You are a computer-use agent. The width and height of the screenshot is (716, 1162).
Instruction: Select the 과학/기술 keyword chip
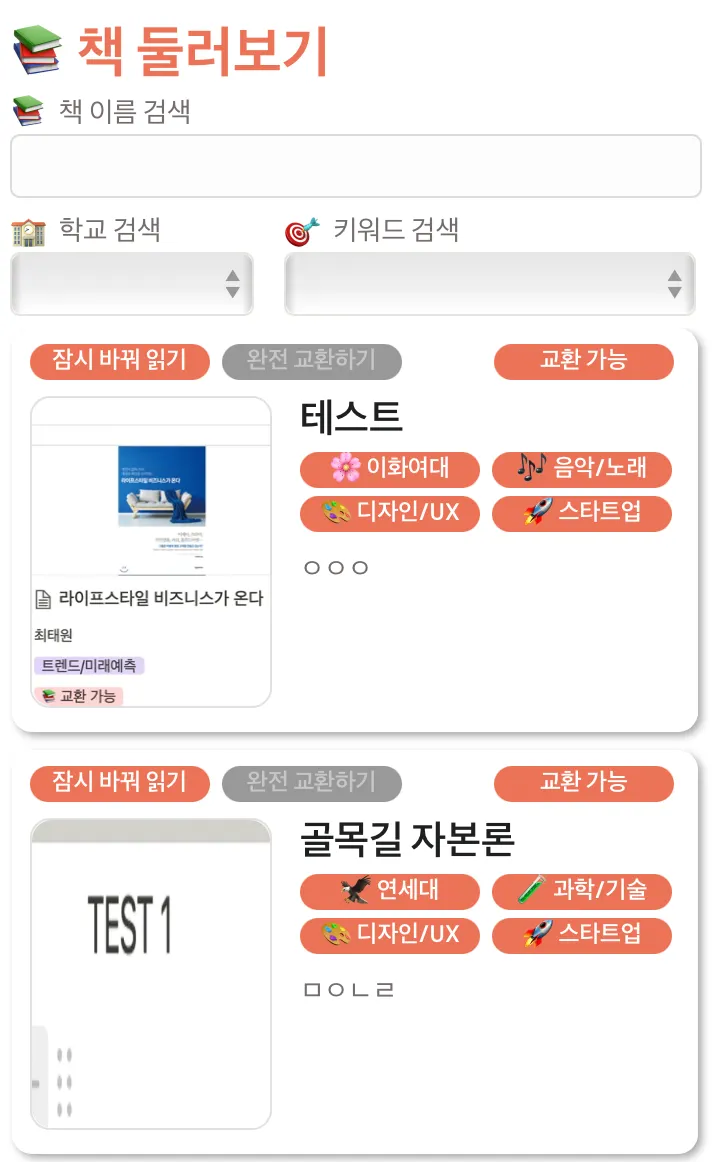pos(581,890)
